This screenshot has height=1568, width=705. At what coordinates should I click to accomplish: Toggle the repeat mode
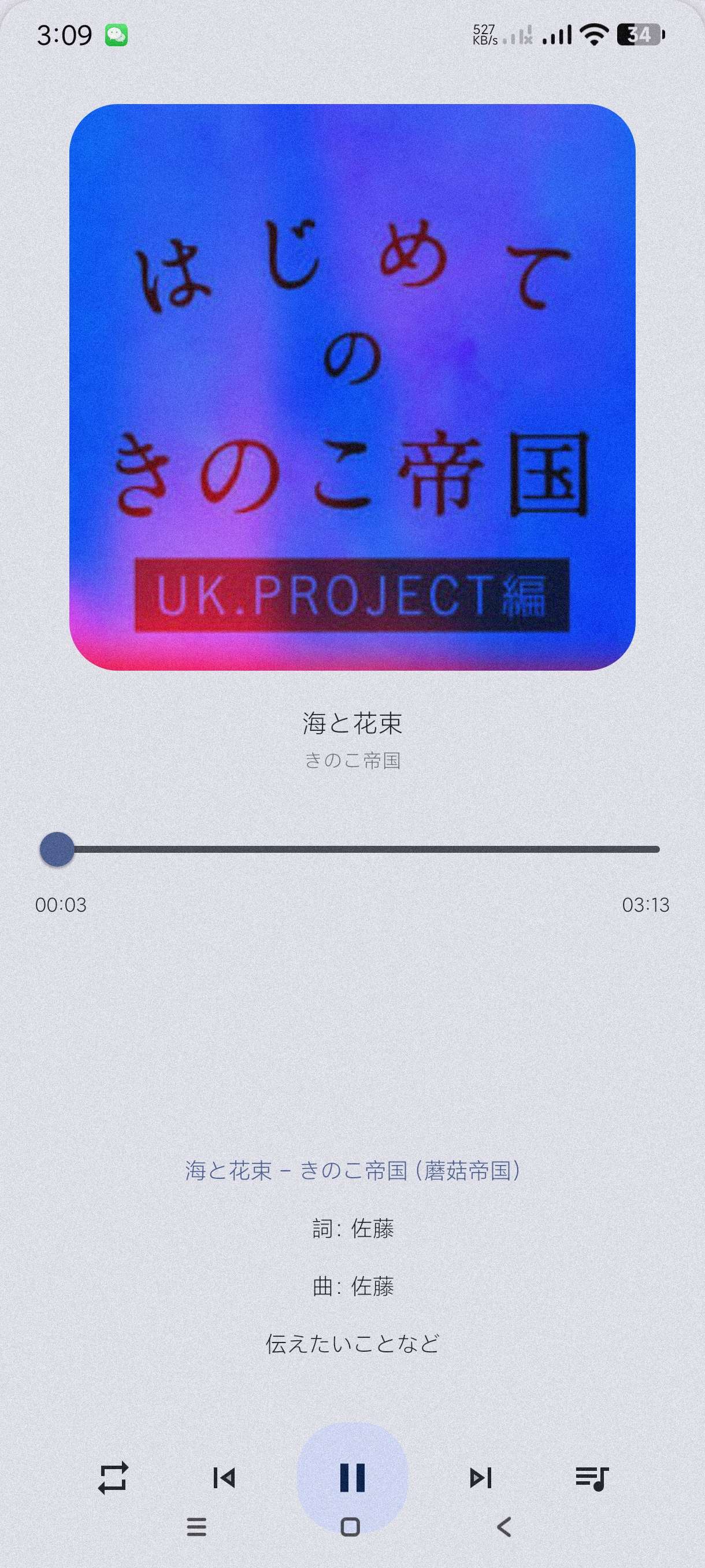tap(113, 1477)
